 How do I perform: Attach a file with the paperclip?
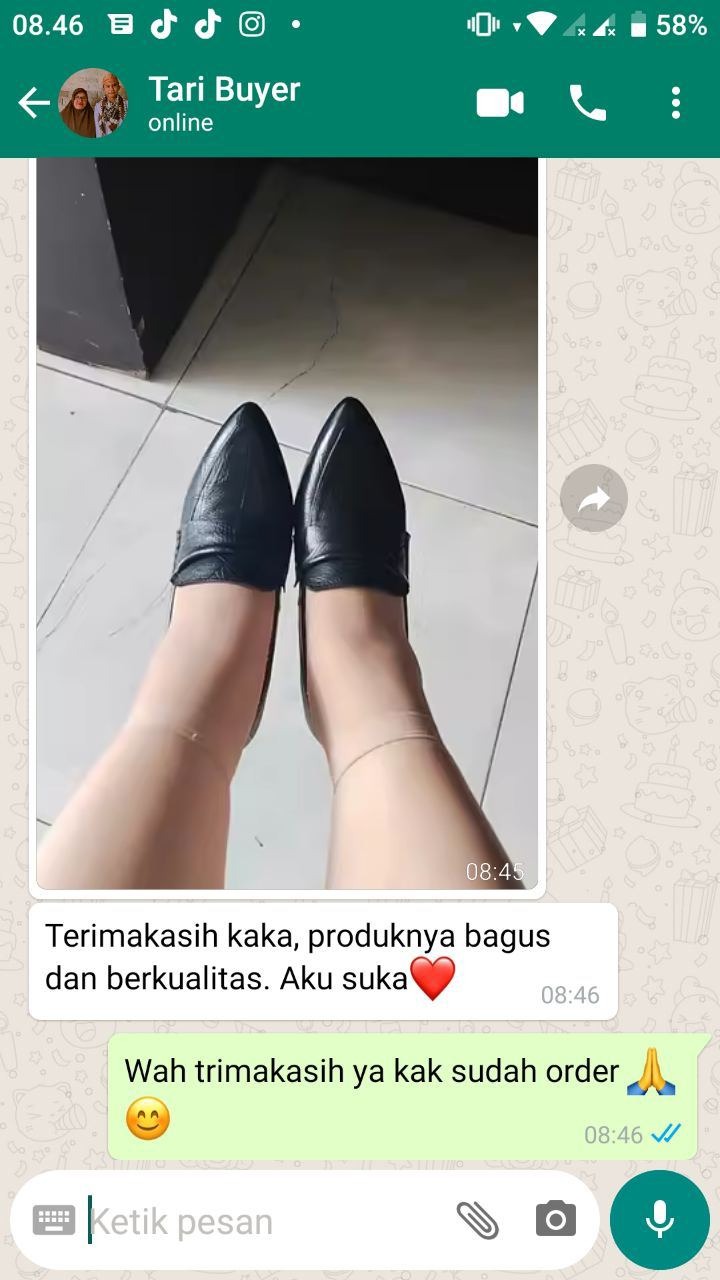[477, 1220]
